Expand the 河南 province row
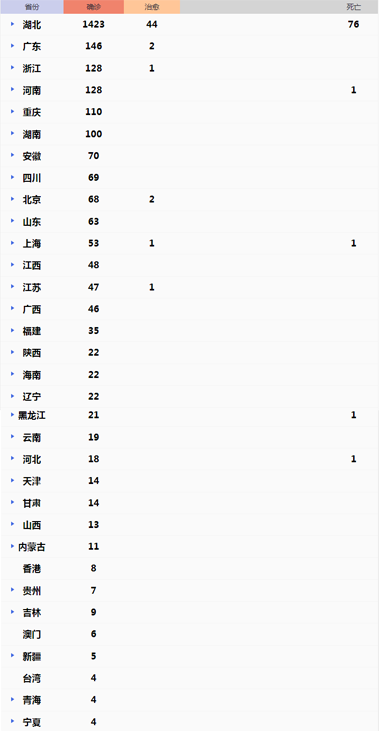Image resolution: width=379 pixels, height=731 pixels. pyautogui.click(x=13, y=89)
